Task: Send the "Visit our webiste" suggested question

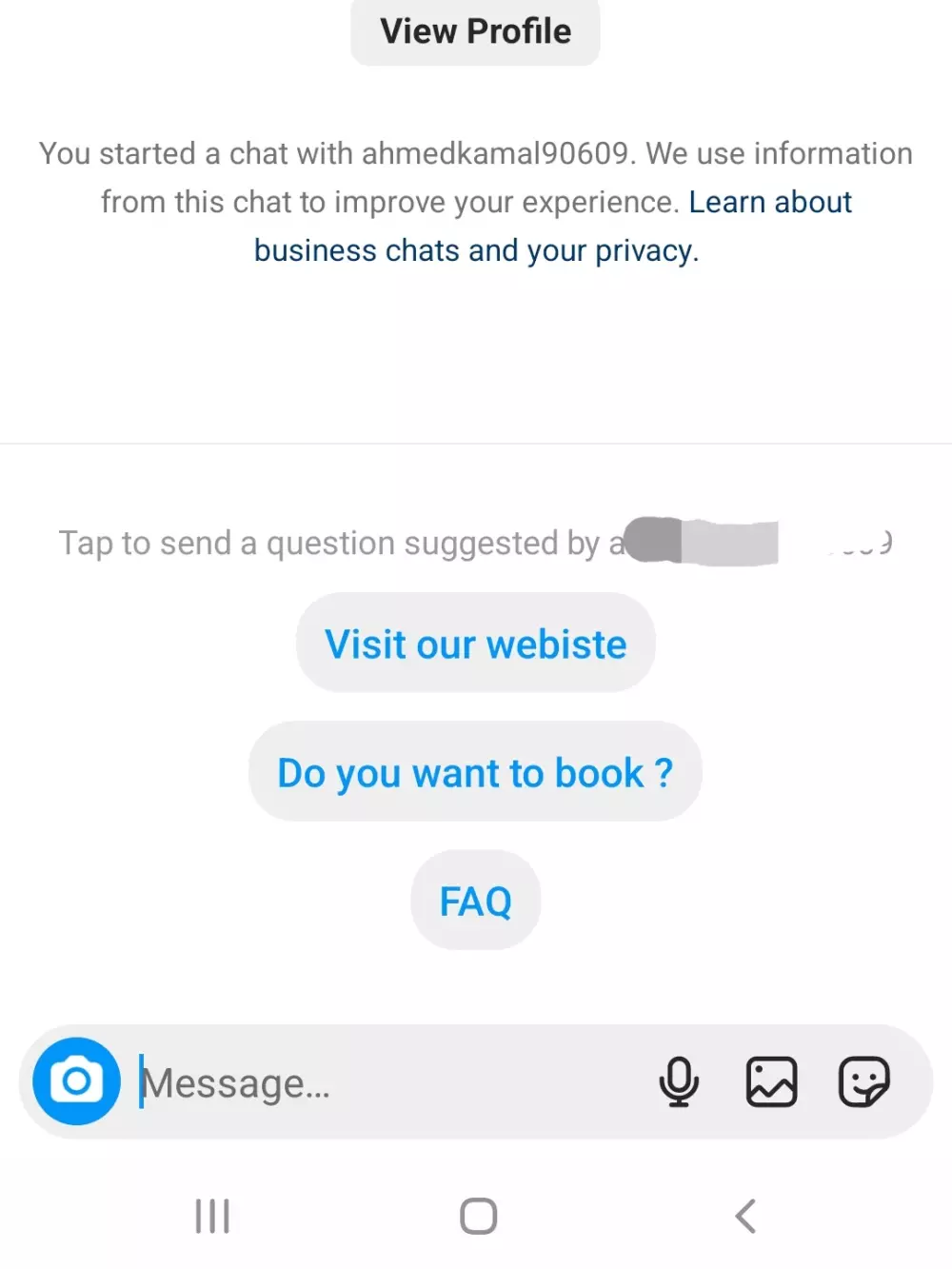Action: 475,644
